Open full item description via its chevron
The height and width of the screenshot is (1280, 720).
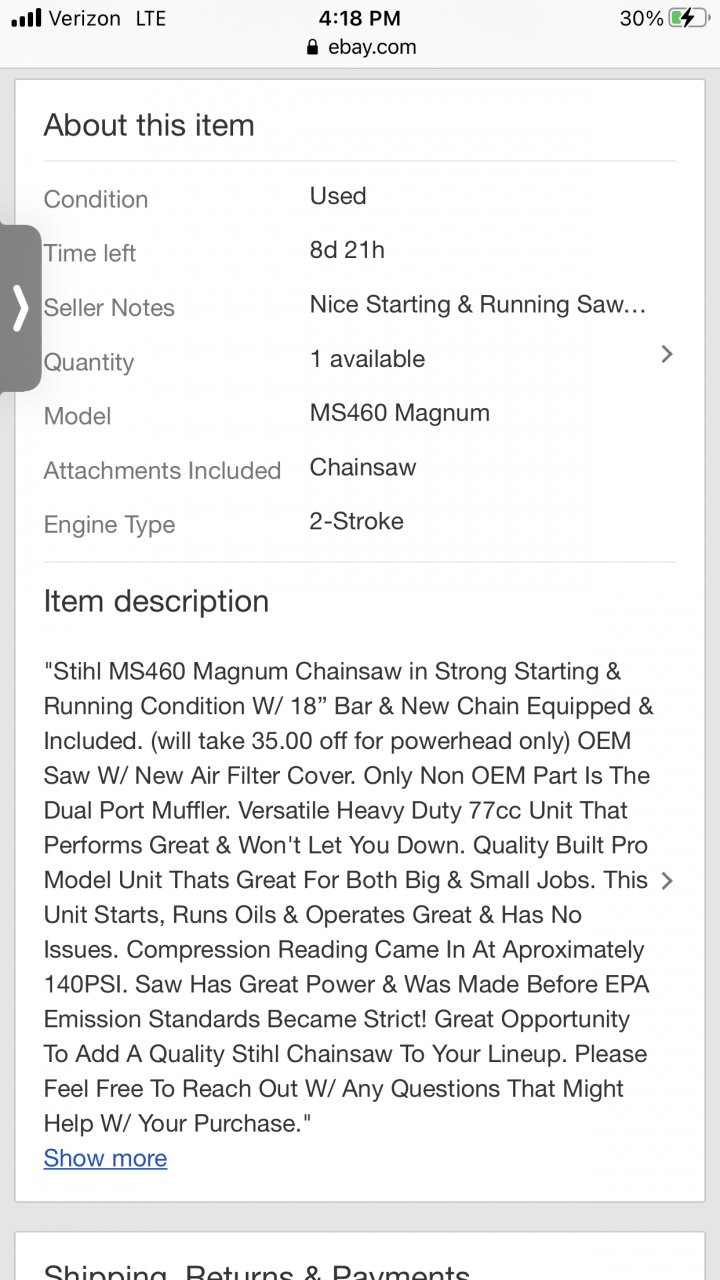point(667,881)
